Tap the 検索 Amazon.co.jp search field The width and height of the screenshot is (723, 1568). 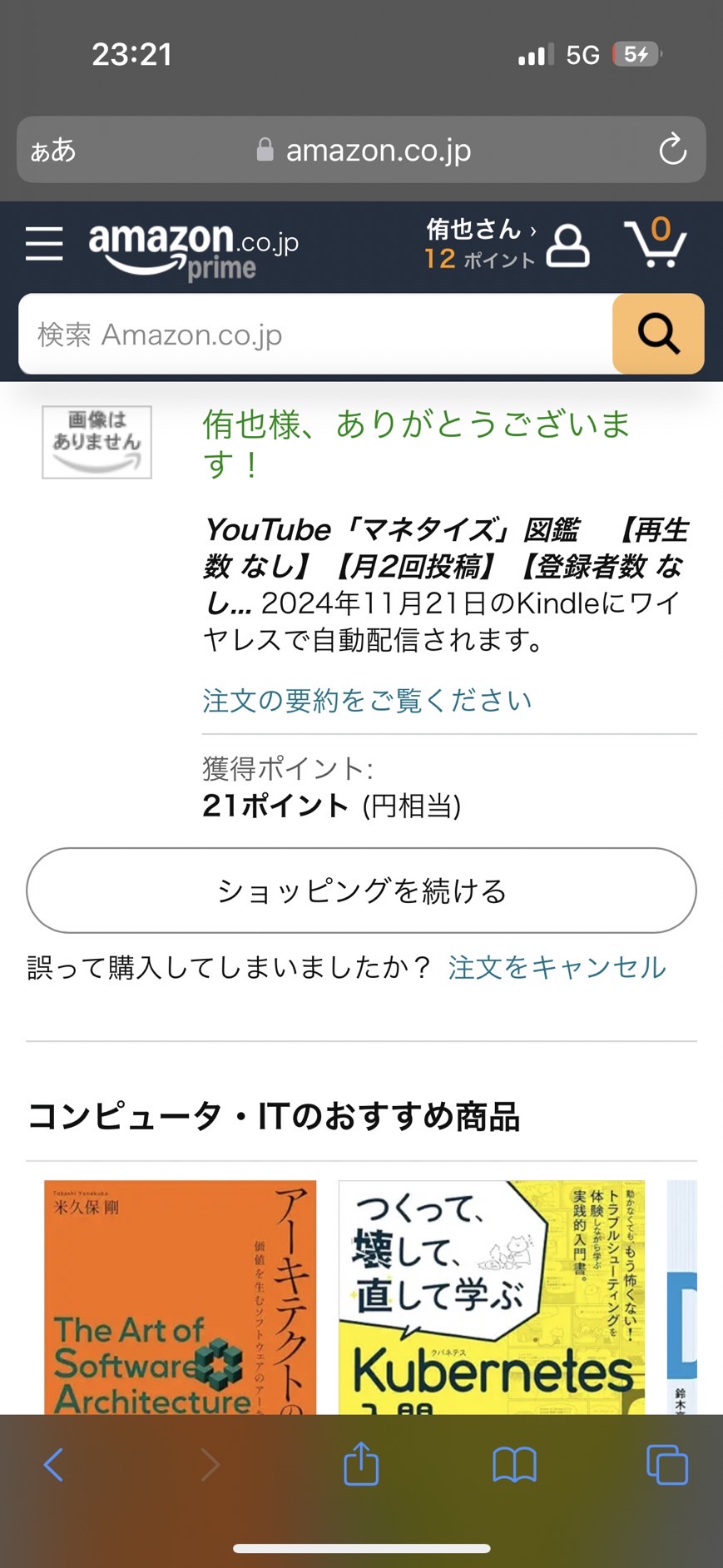315,335
